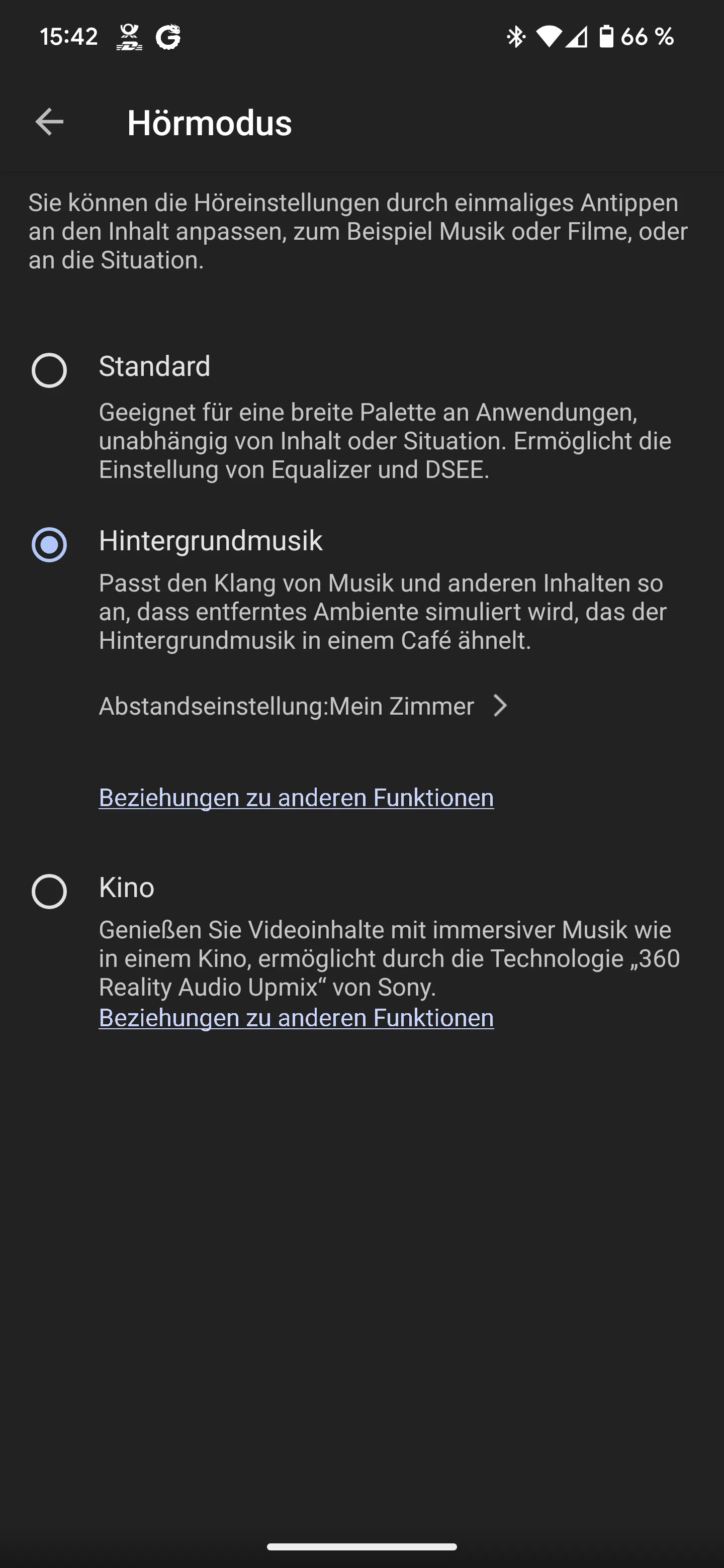
Task: Go back from Hörmodus screen
Action: [x=49, y=122]
